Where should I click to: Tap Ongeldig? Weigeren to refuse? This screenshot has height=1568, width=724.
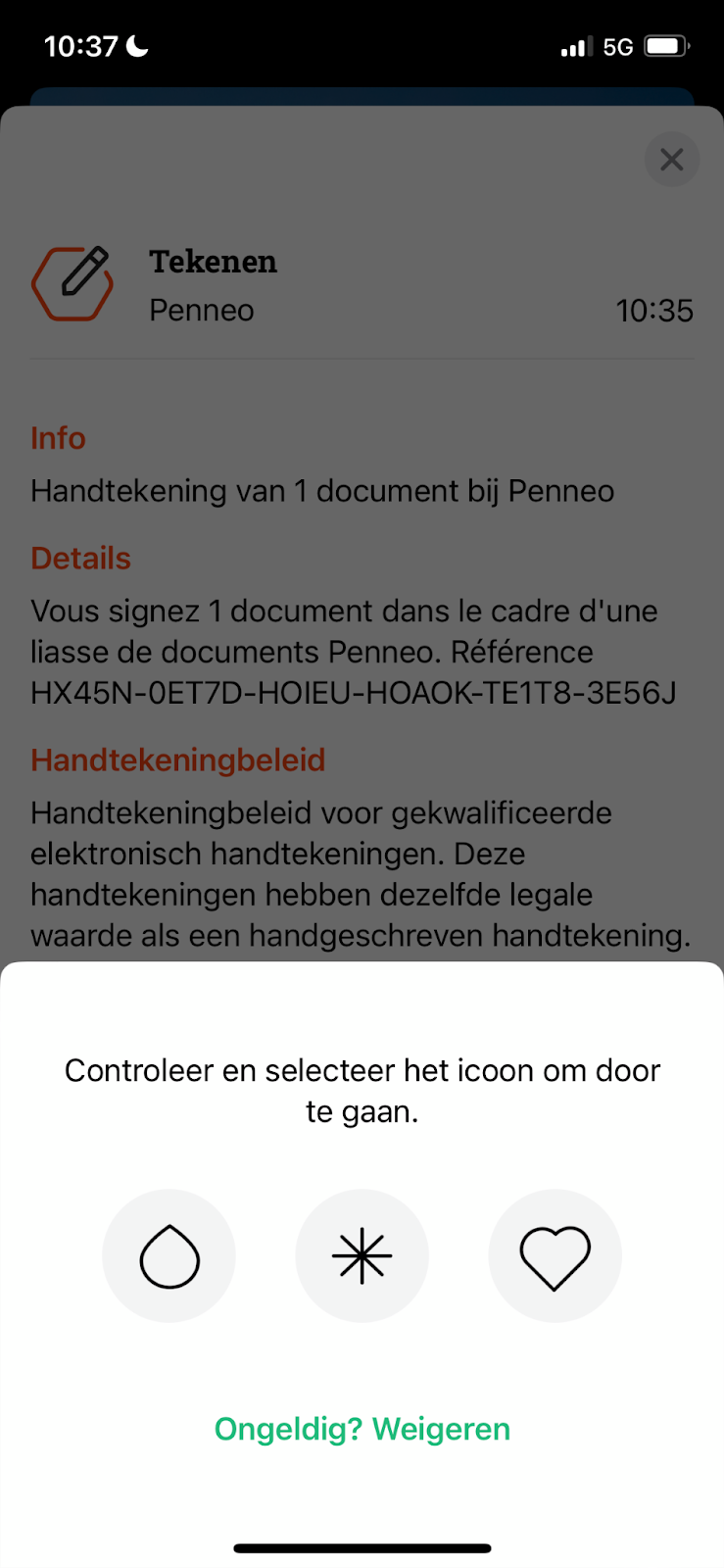tap(362, 1429)
